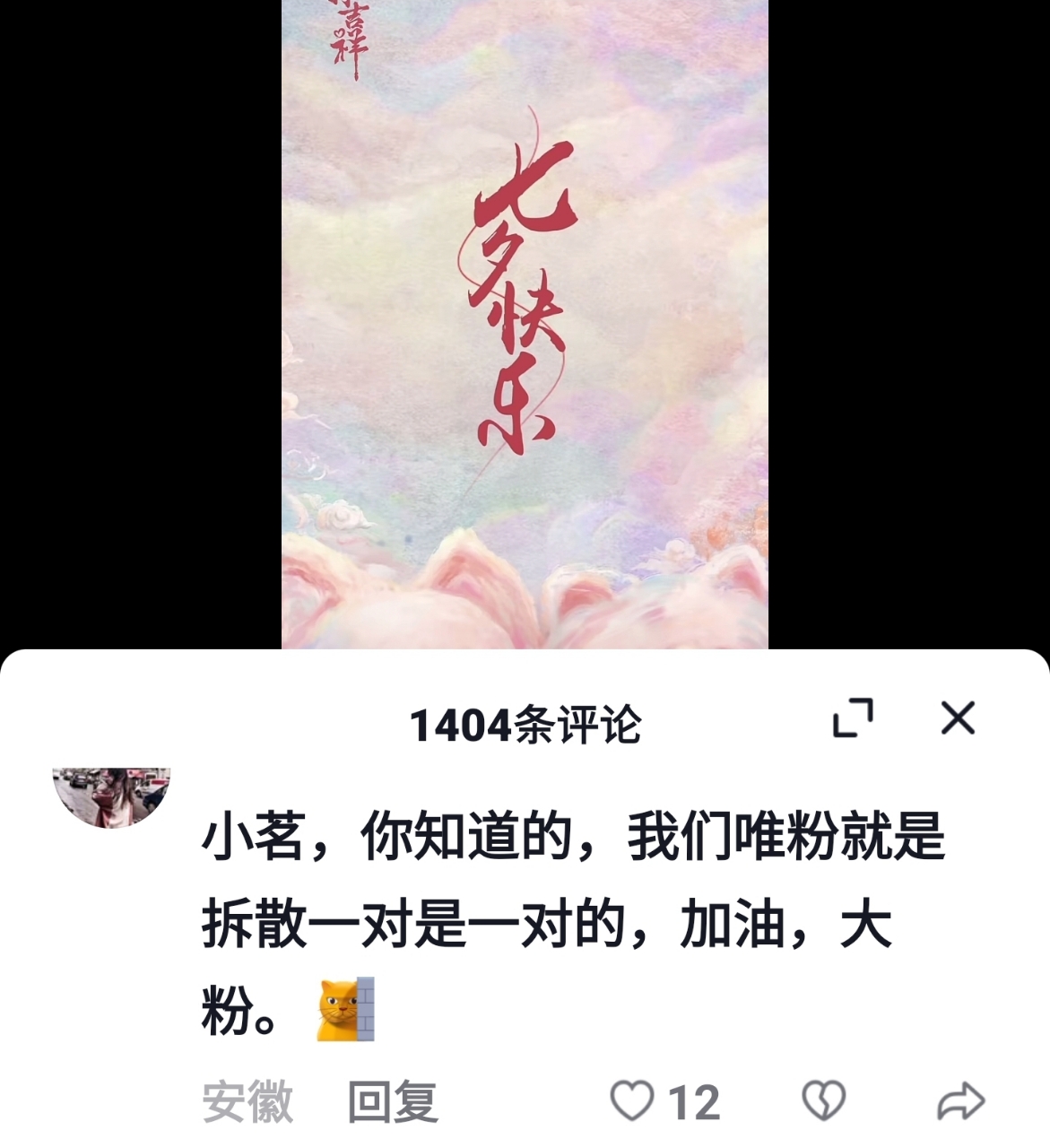Share this comment via the arrow icon

tap(960, 1101)
